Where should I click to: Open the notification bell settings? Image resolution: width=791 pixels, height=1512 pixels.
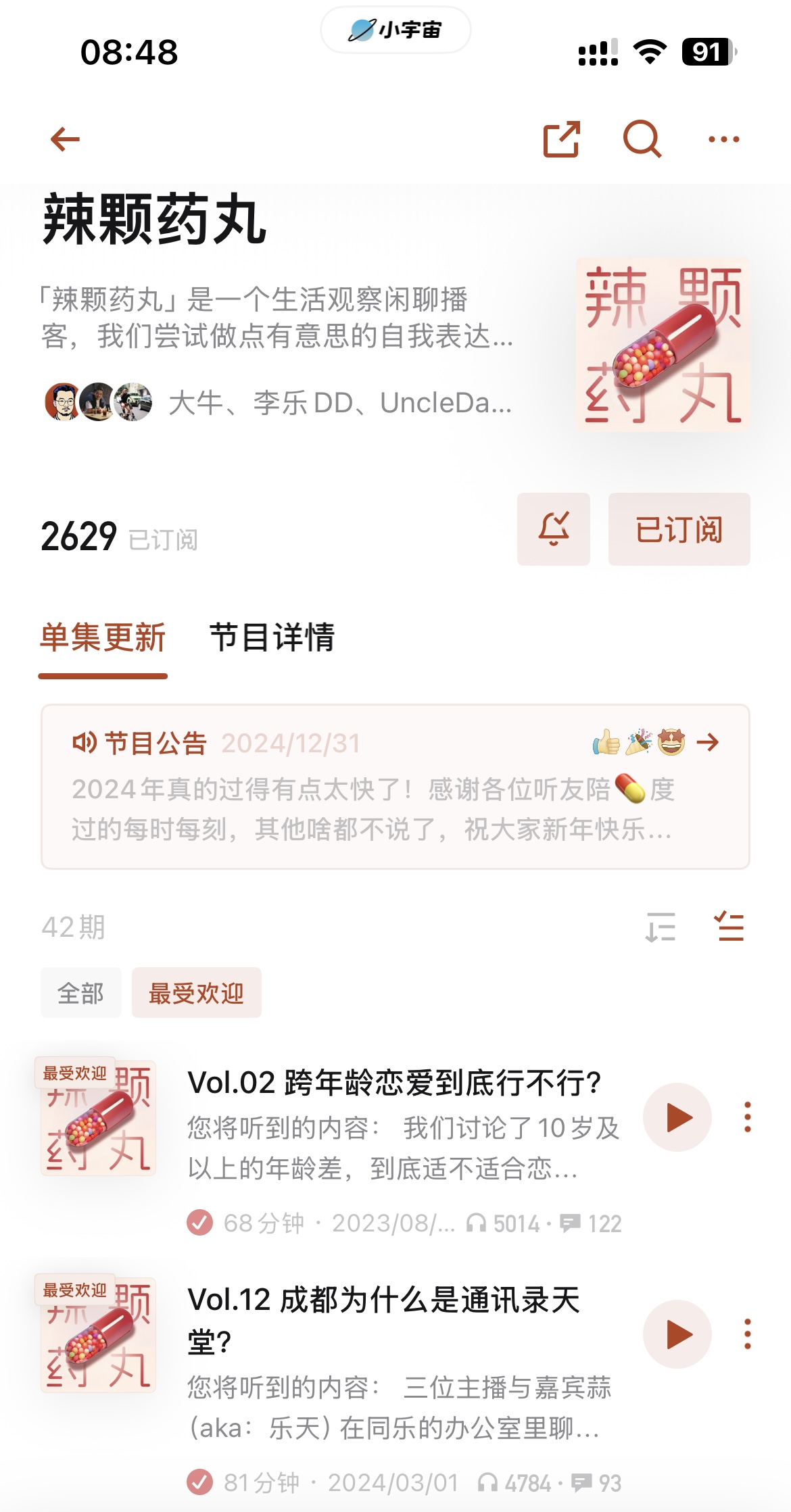[553, 529]
